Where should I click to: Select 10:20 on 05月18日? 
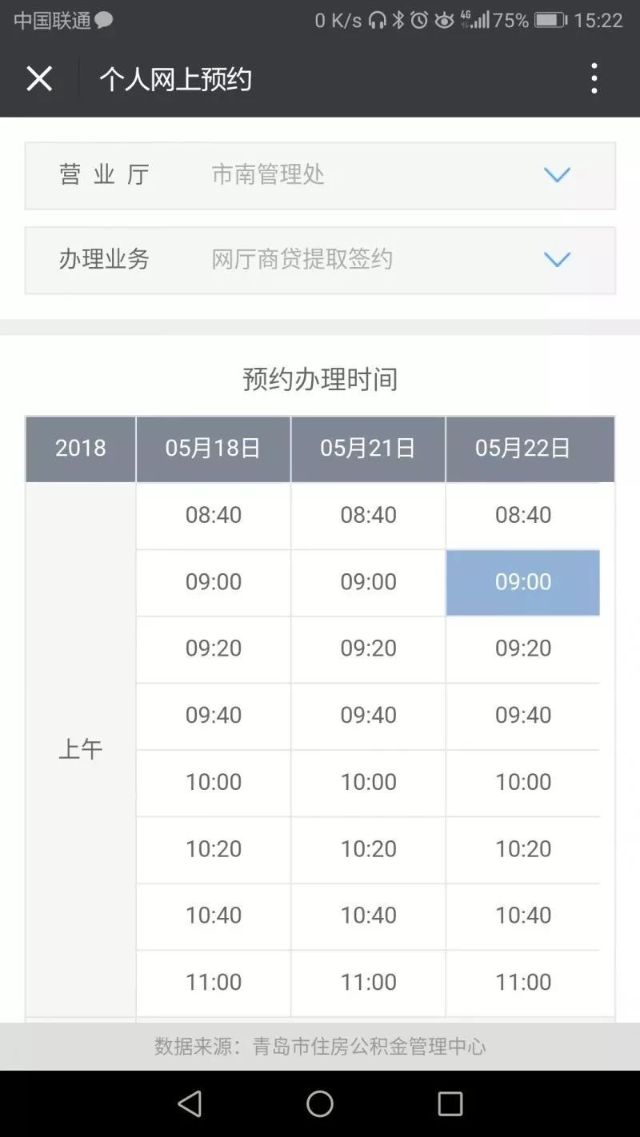(x=213, y=849)
